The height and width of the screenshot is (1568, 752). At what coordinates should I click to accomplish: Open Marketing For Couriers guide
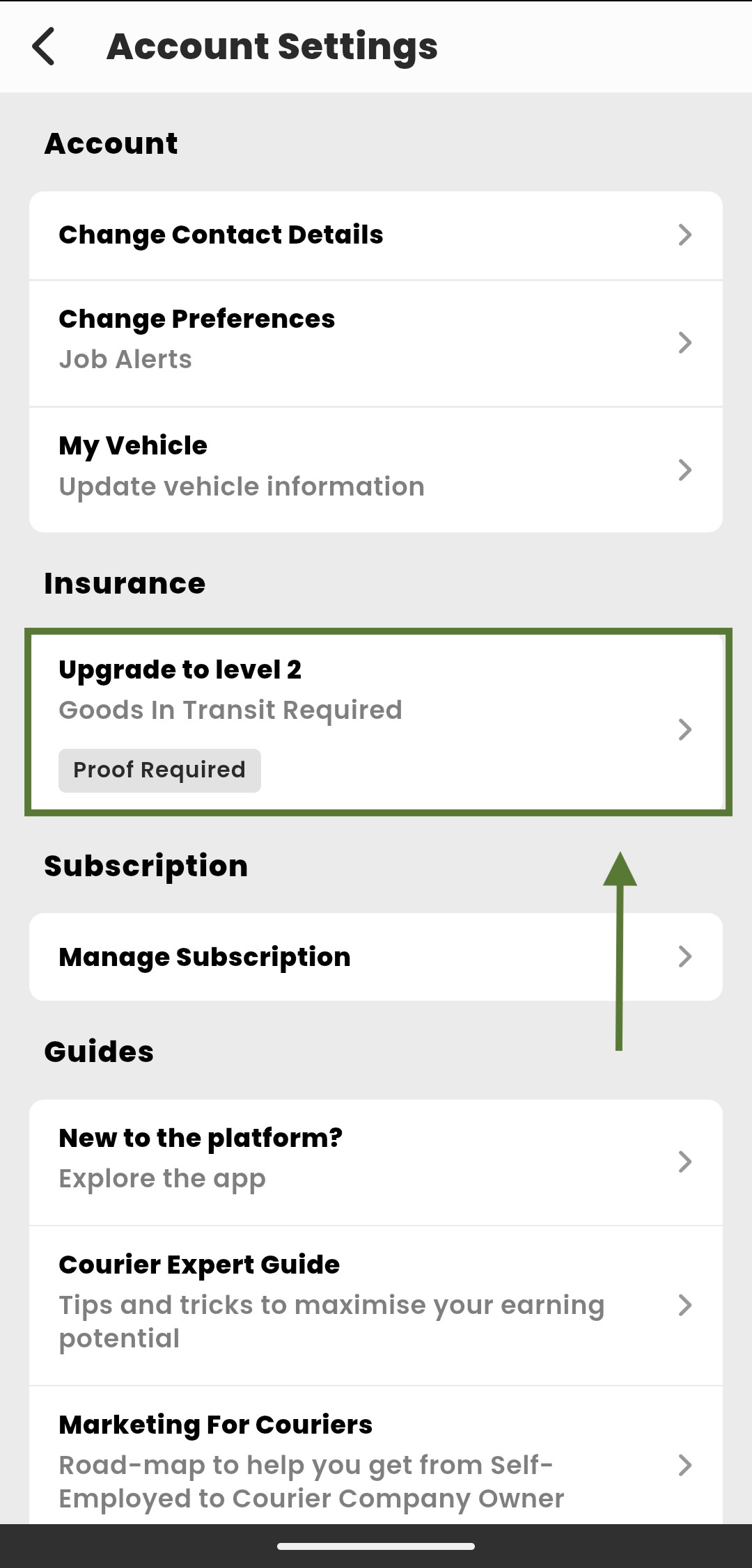pos(376,1459)
